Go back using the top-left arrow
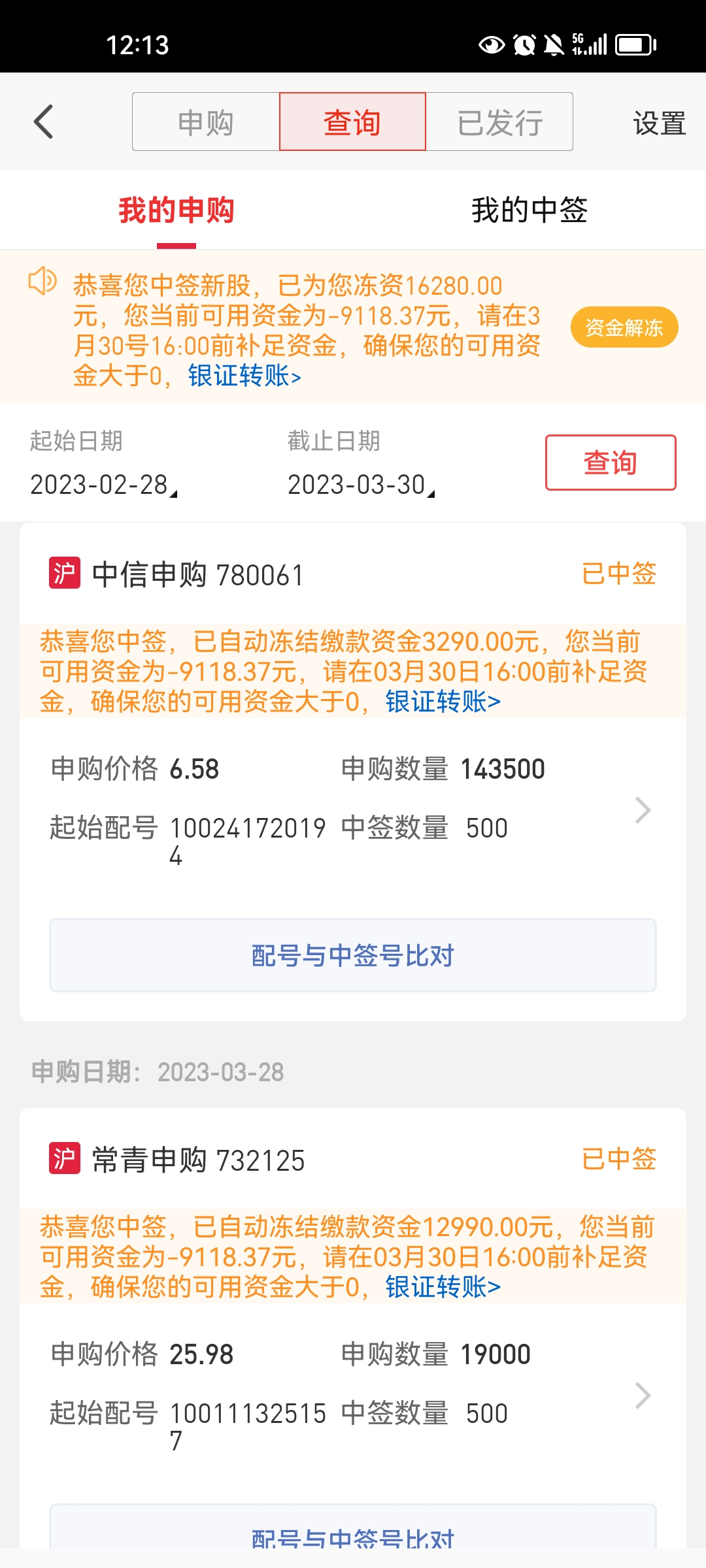The width and height of the screenshot is (706, 1568). tap(44, 122)
